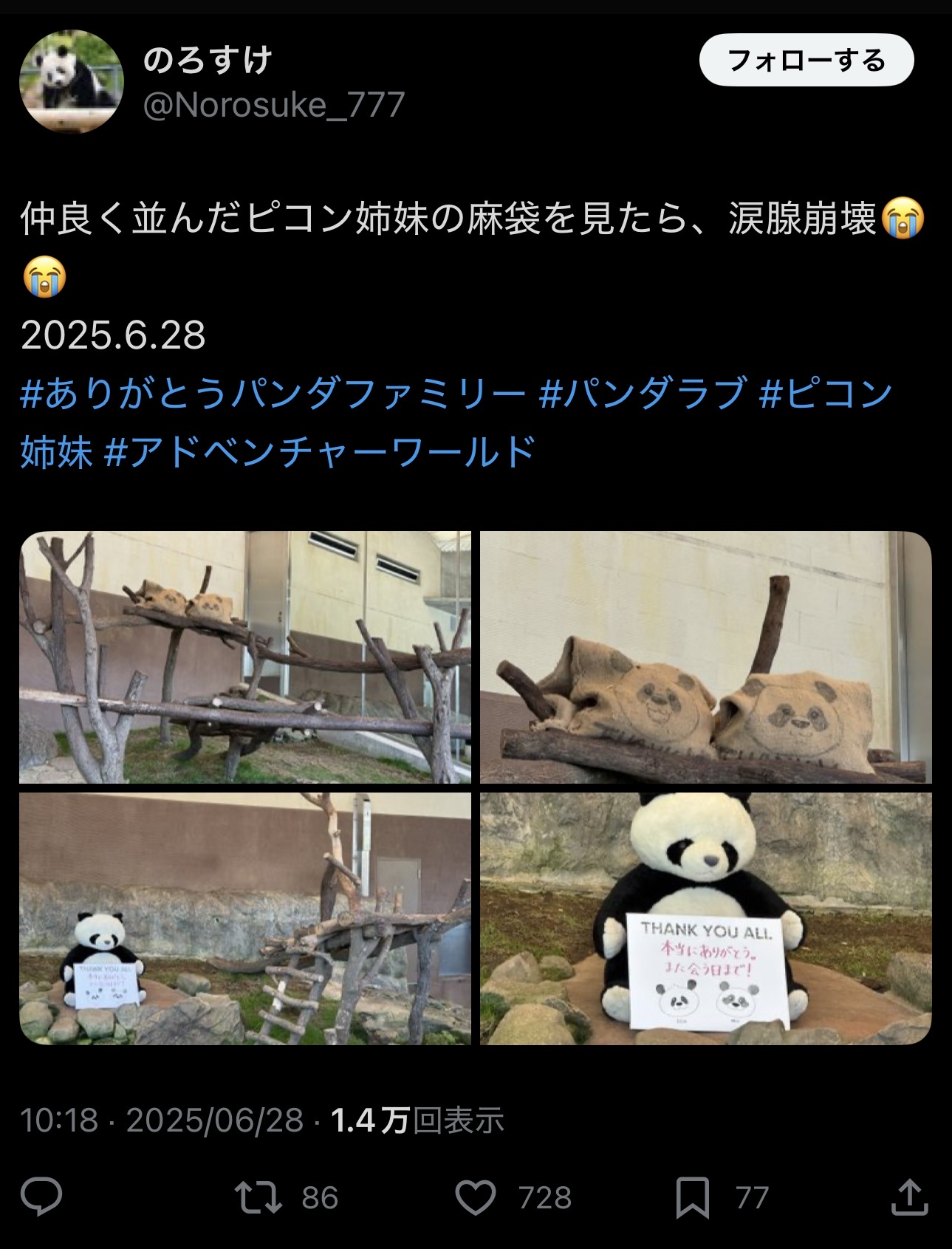952x1249 pixels.
Task: View the photo of the wooden climbing frame
Action: [x=245, y=657]
